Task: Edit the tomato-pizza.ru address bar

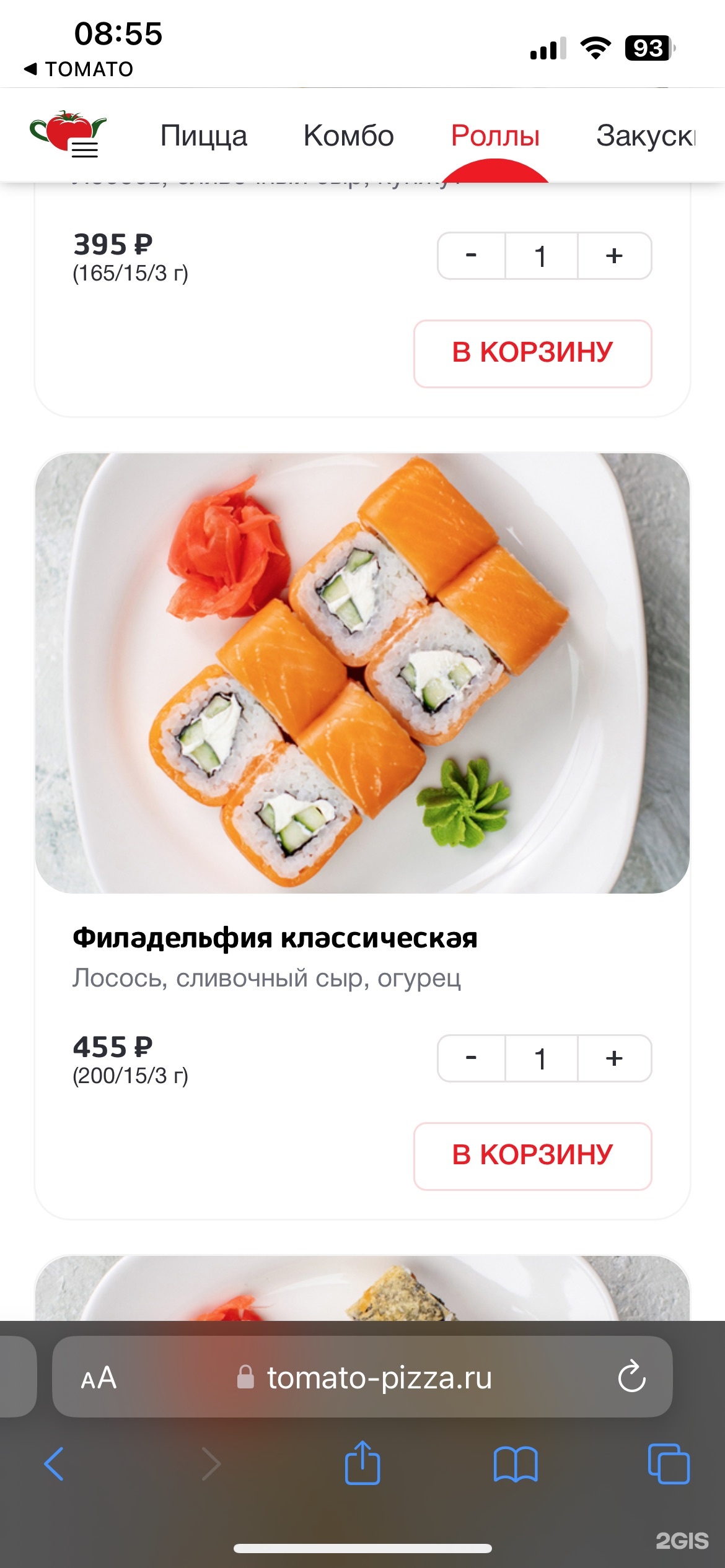Action: point(378,1378)
